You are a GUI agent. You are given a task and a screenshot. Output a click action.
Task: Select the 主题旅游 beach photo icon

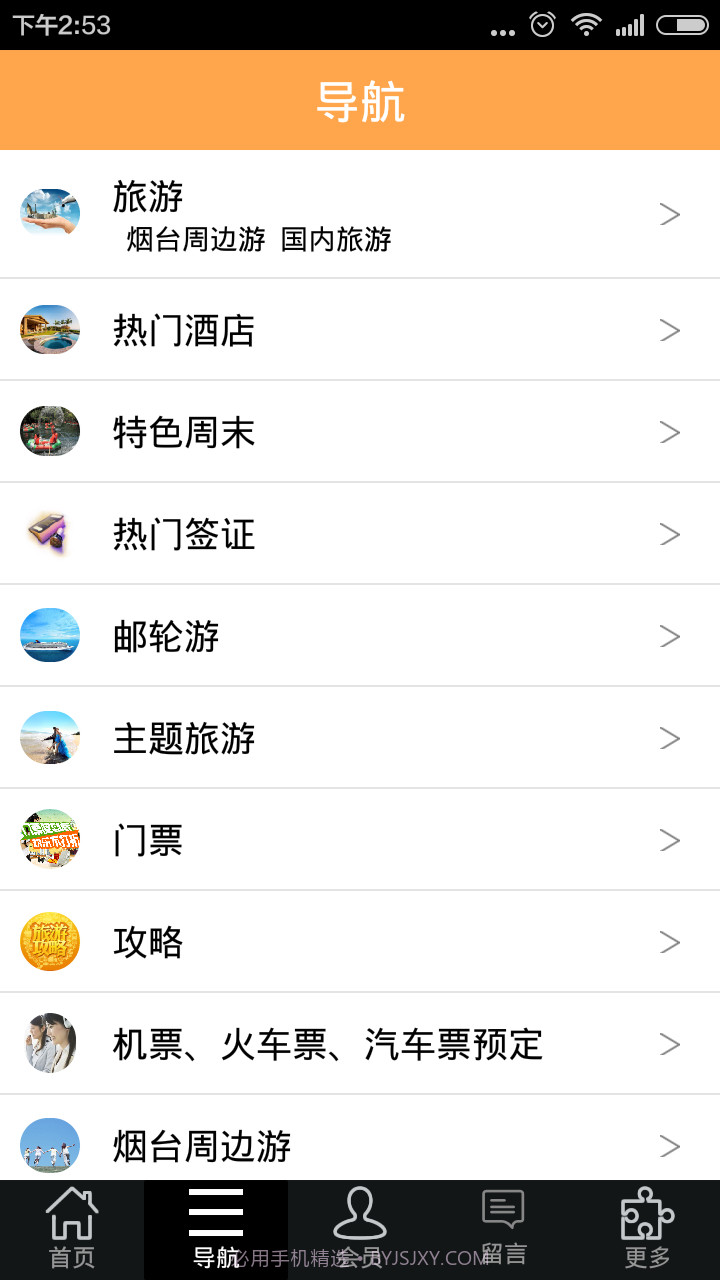50,738
